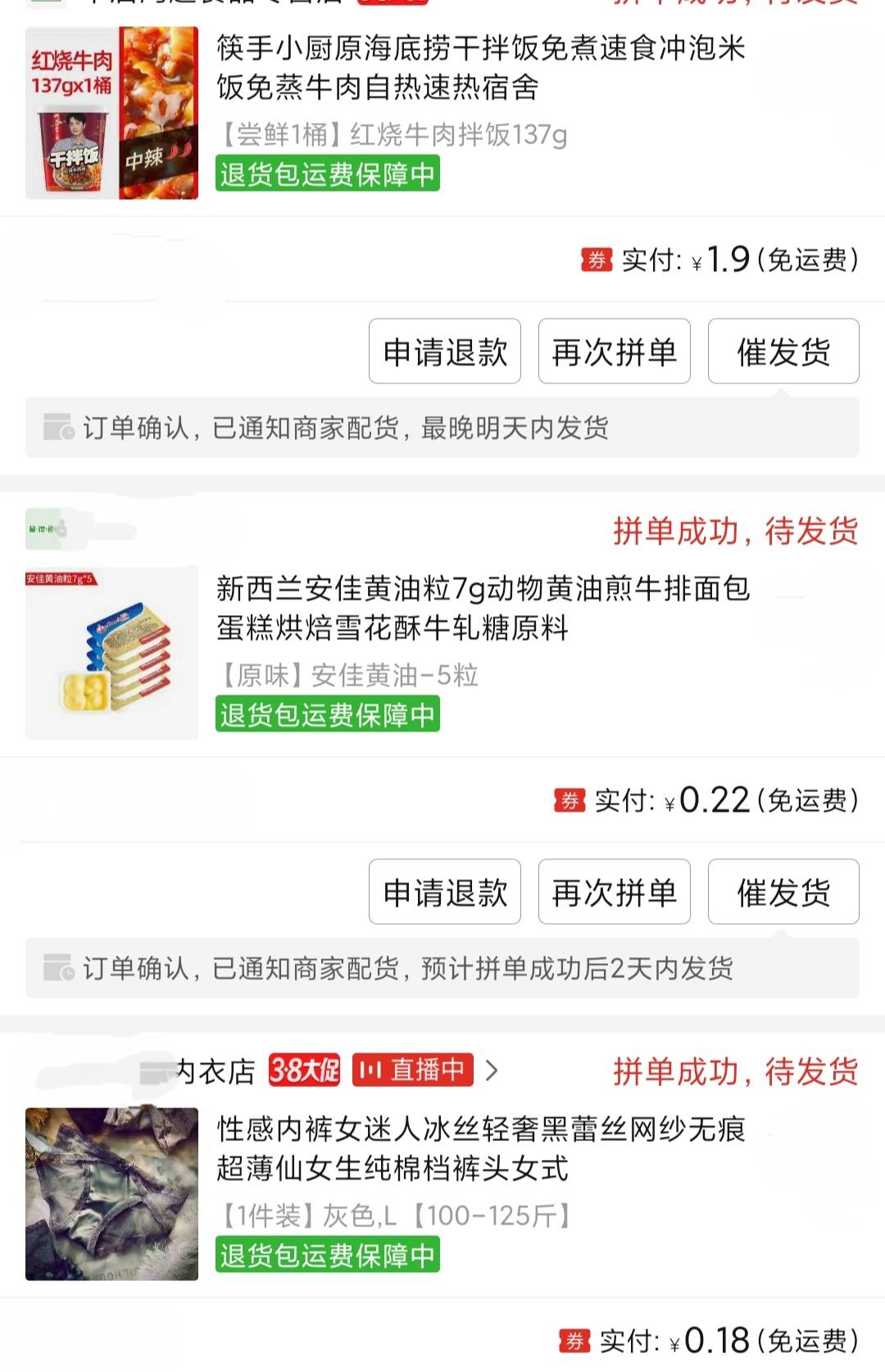Click the green 退货包运费保障中 badge on the butter order

pos(327,715)
